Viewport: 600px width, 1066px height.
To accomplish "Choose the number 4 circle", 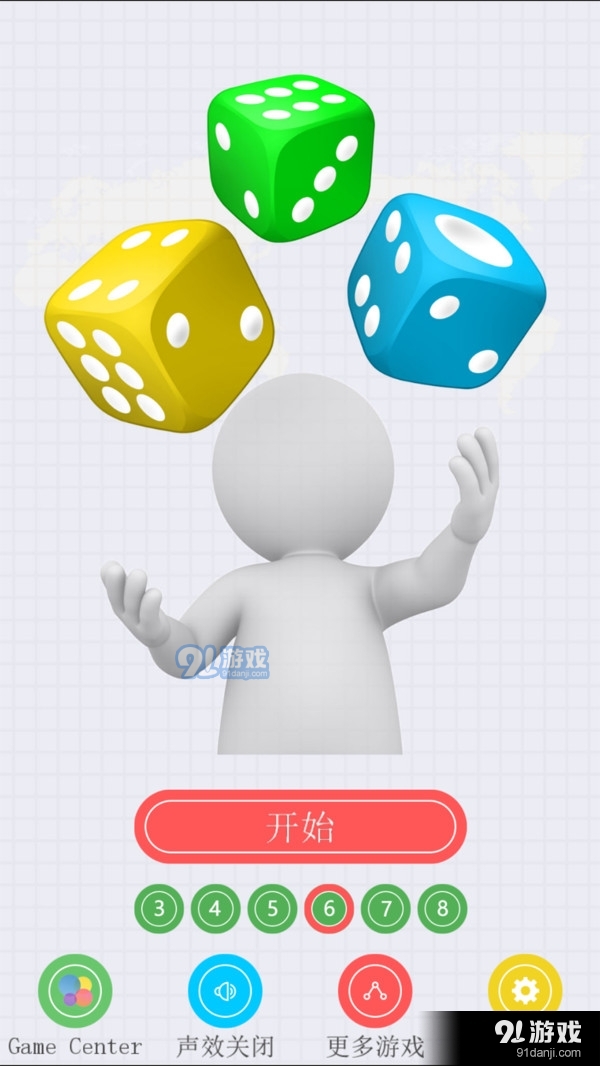I will 215,908.
